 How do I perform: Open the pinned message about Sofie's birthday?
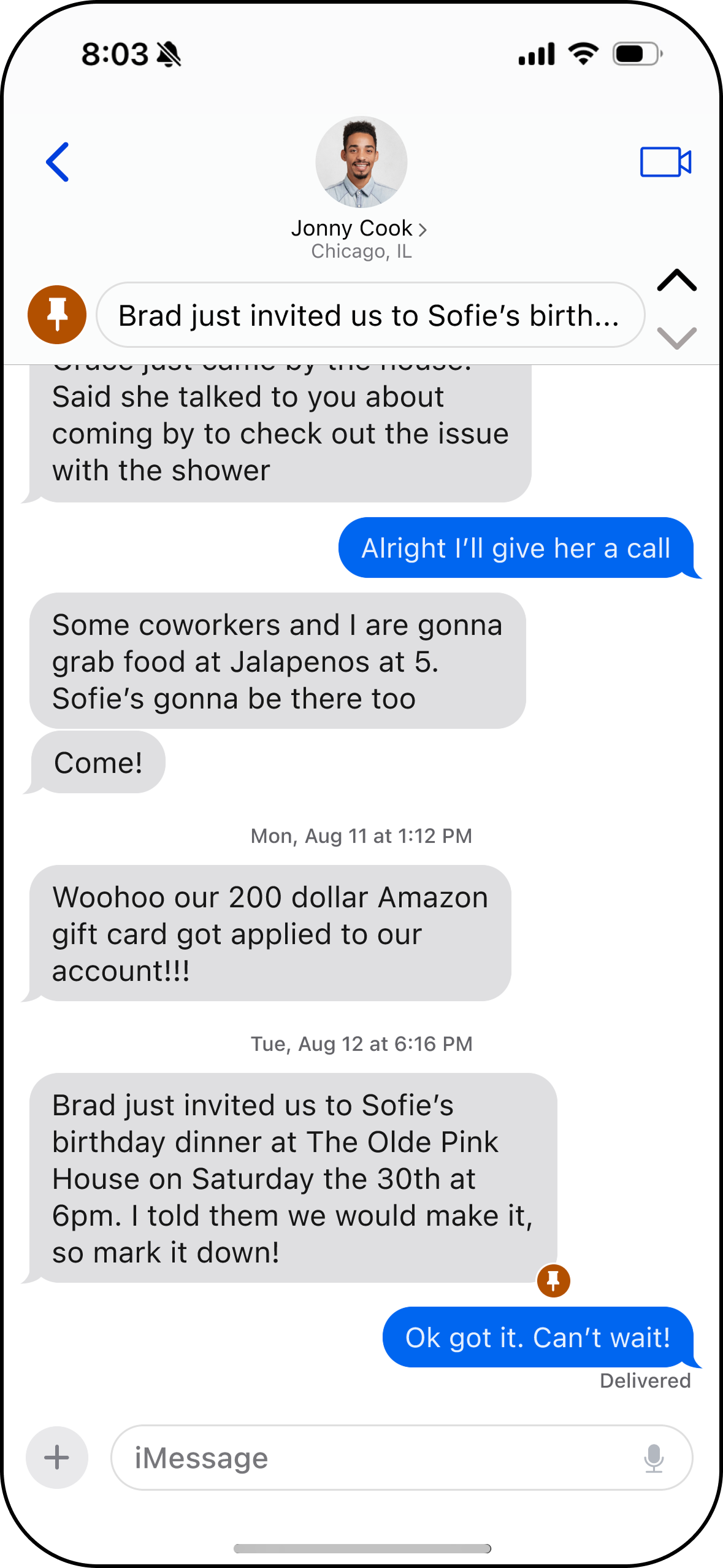pos(370,315)
